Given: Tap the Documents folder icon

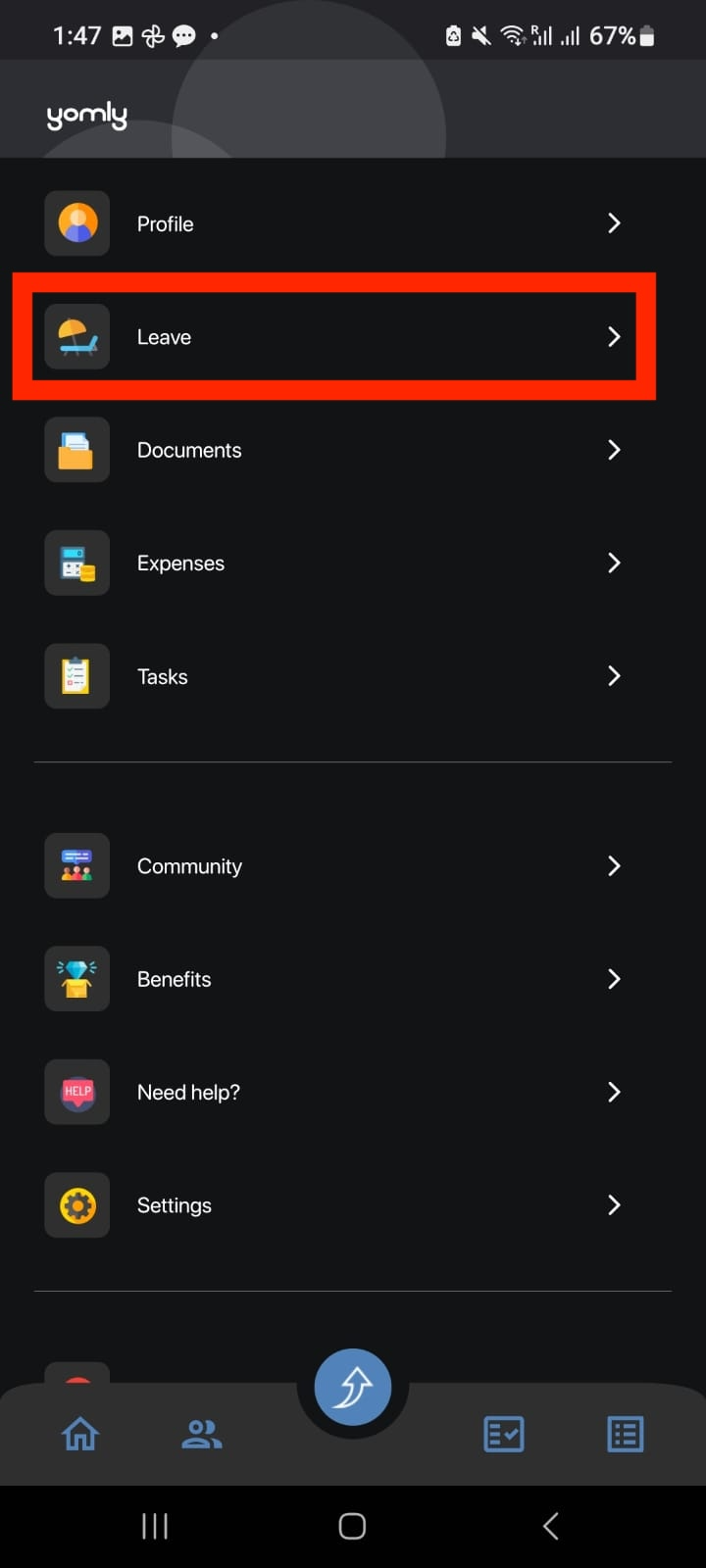Looking at the screenshot, I should click(x=76, y=450).
